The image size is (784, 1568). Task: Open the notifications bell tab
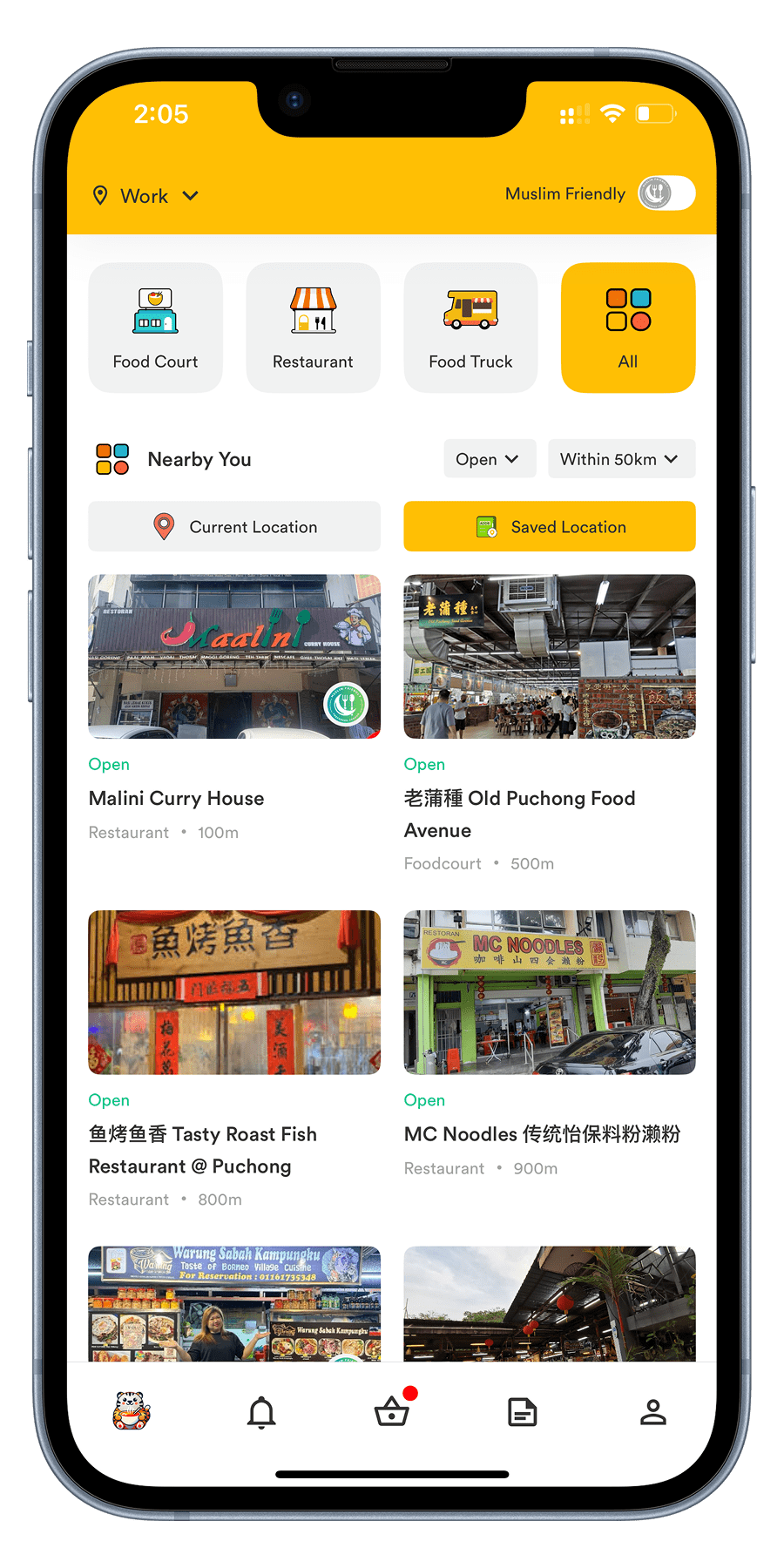tap(261, 1412)
